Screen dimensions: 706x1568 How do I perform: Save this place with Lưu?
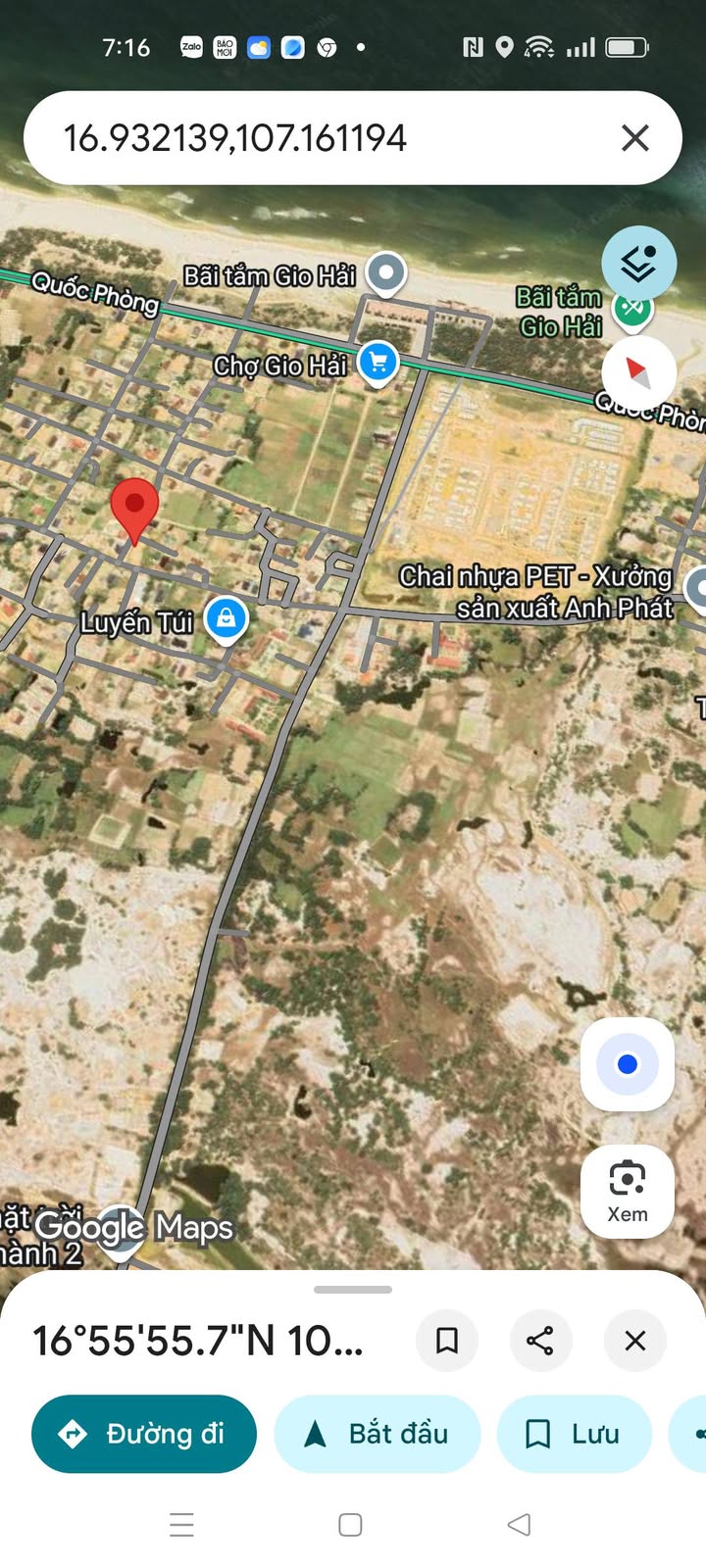(575, 1434)
